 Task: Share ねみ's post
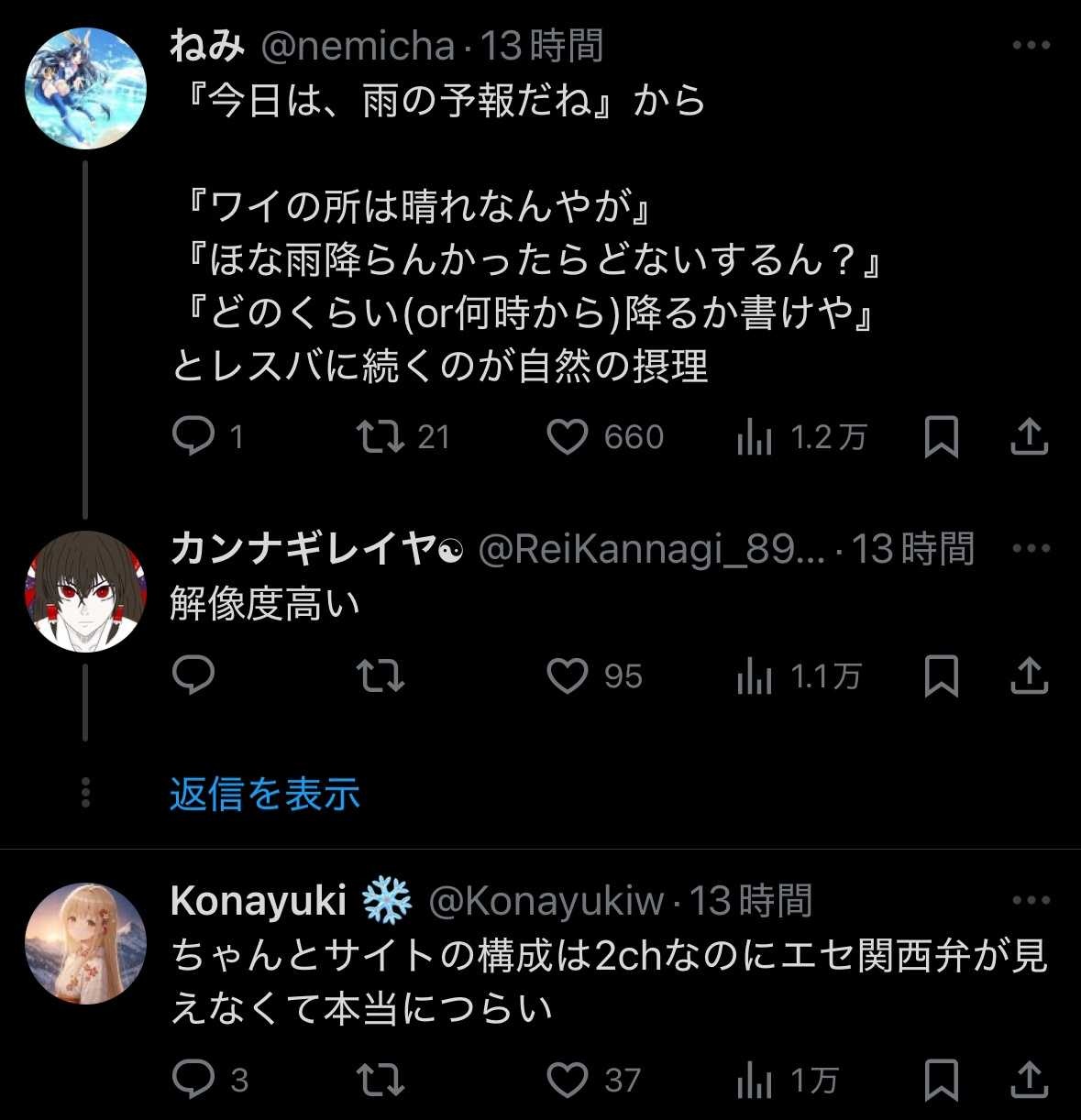point(1029,437)
